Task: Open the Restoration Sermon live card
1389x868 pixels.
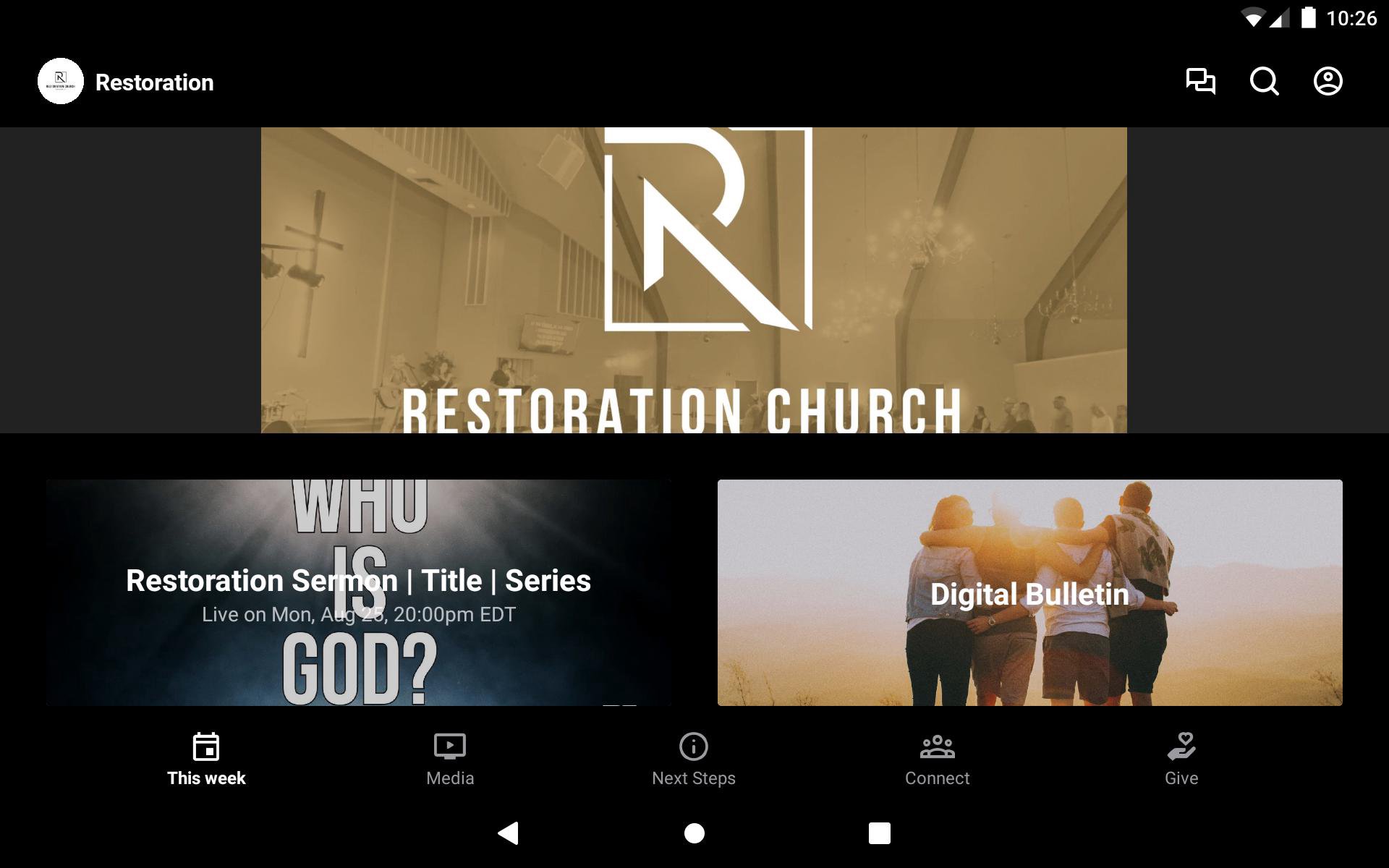Action: (x=358, y=592)
